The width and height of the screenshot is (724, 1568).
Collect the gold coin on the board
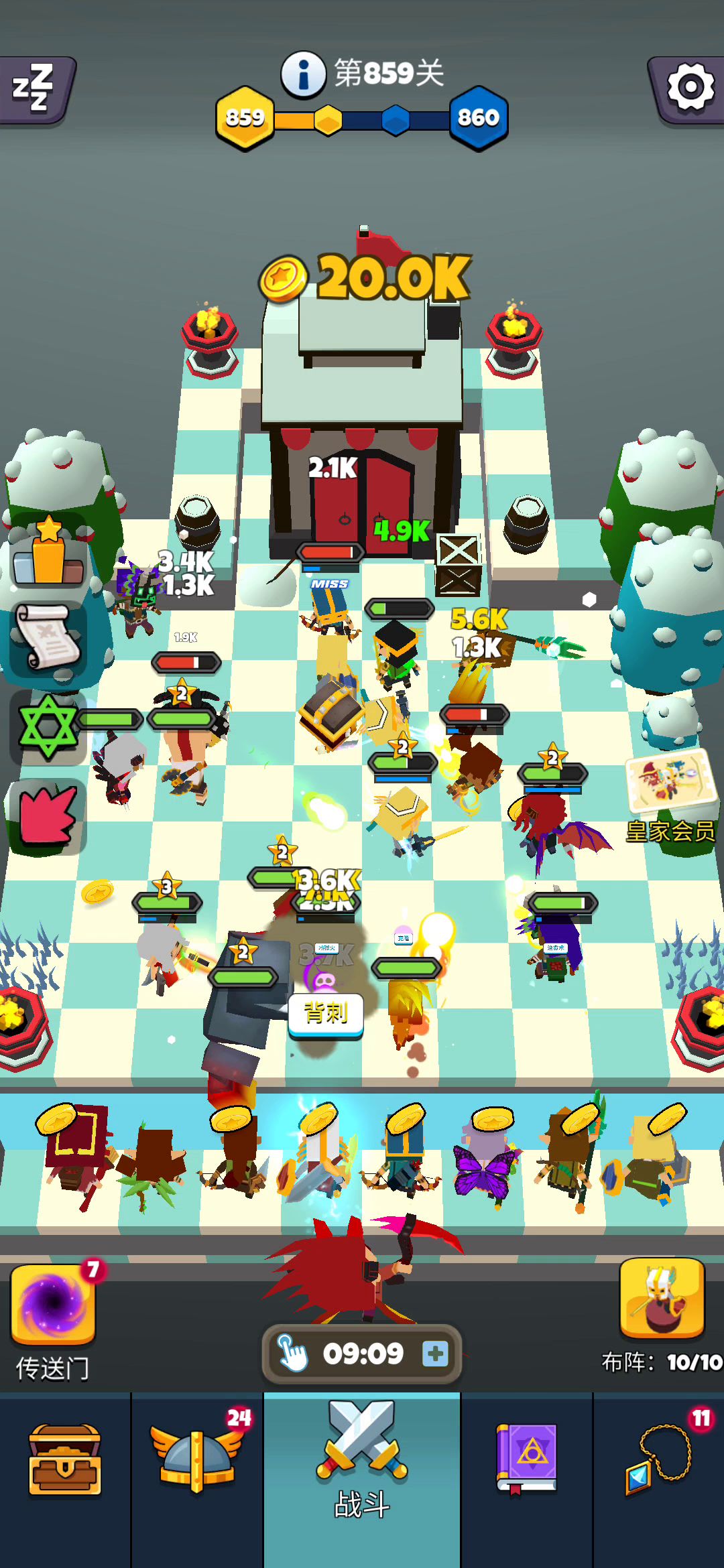tap(97, 893)
